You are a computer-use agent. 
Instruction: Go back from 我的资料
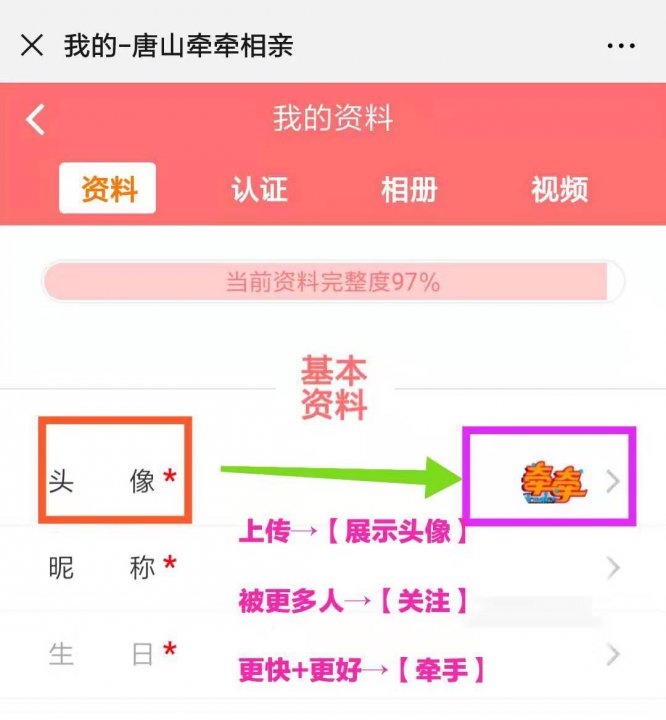coord(36,120)
